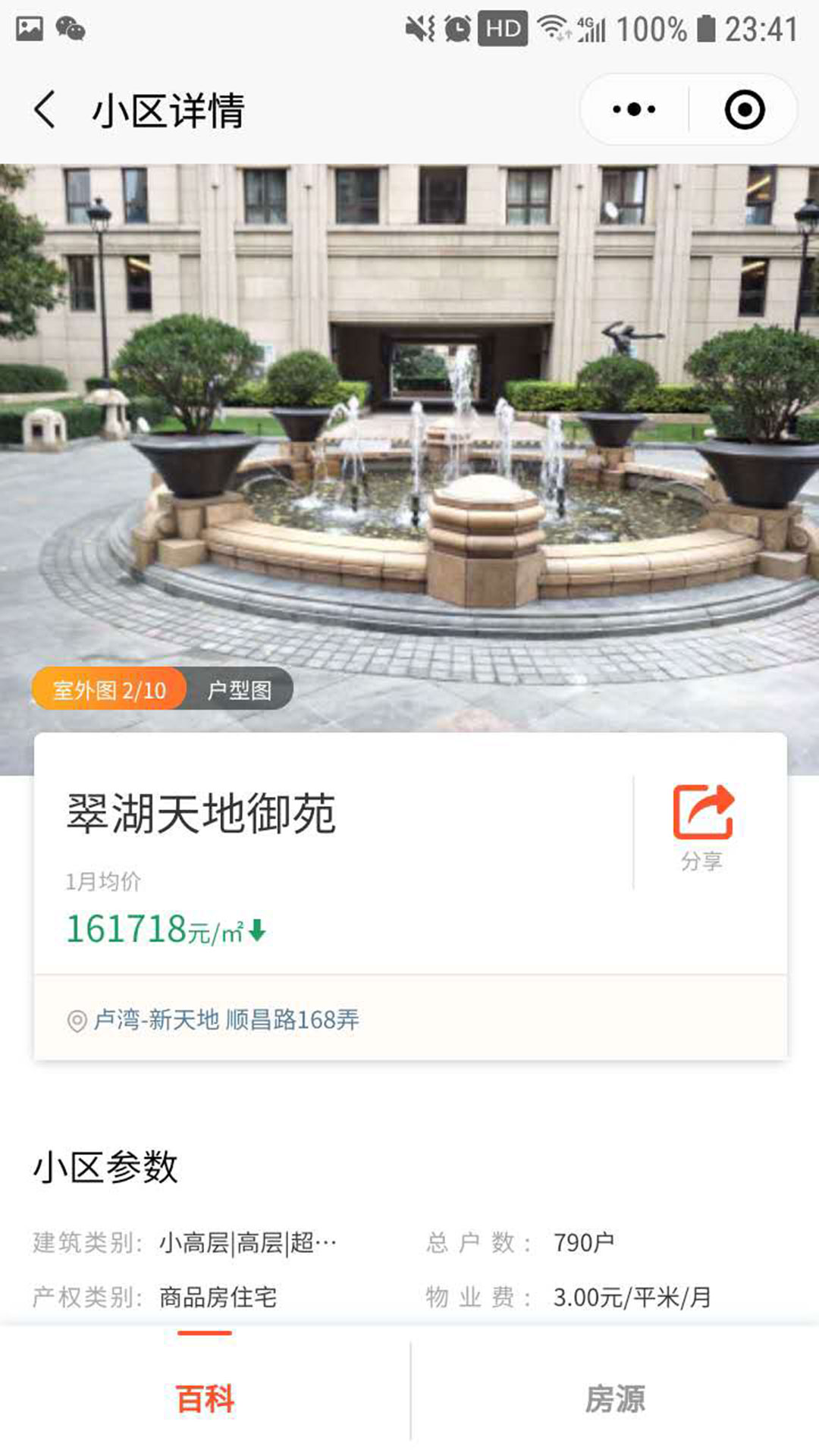Open address 卢湾-新天地 顺昌路168弄 on the map
This screenshot has height=1456, width=819.
pos(226,1020)
